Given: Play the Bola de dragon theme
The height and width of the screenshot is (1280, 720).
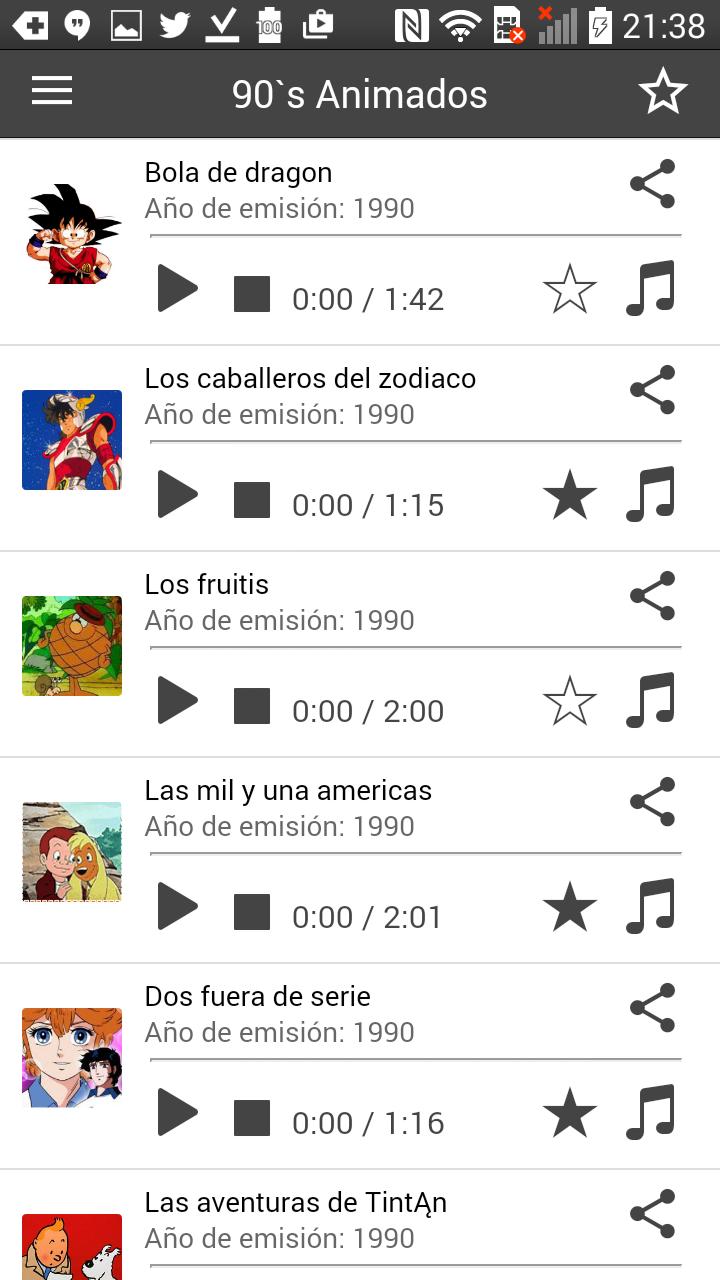Looking at the screenshot, I should point(178,290).
